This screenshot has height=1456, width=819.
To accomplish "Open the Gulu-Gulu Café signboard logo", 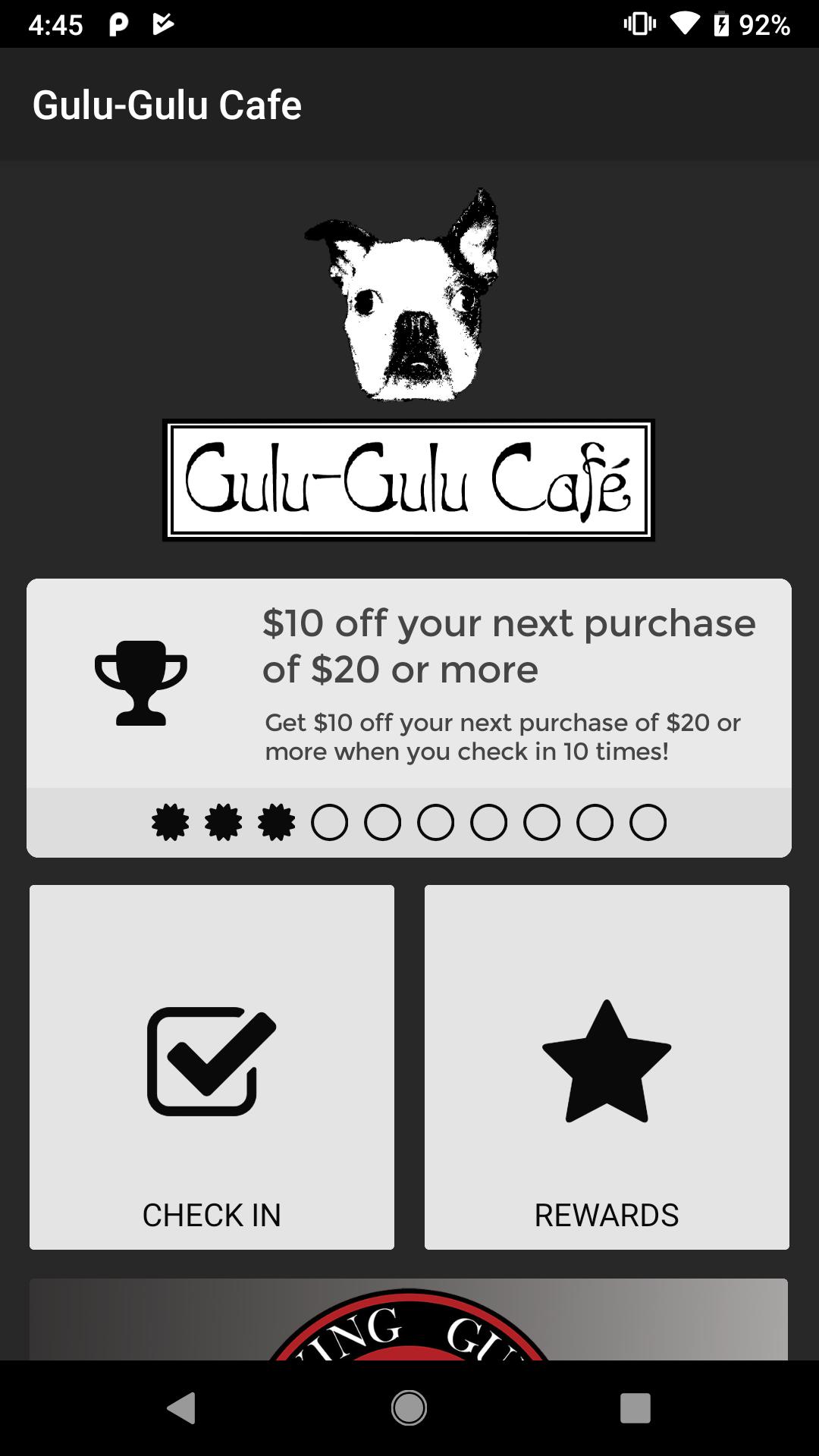I will (x=409, y=479).
